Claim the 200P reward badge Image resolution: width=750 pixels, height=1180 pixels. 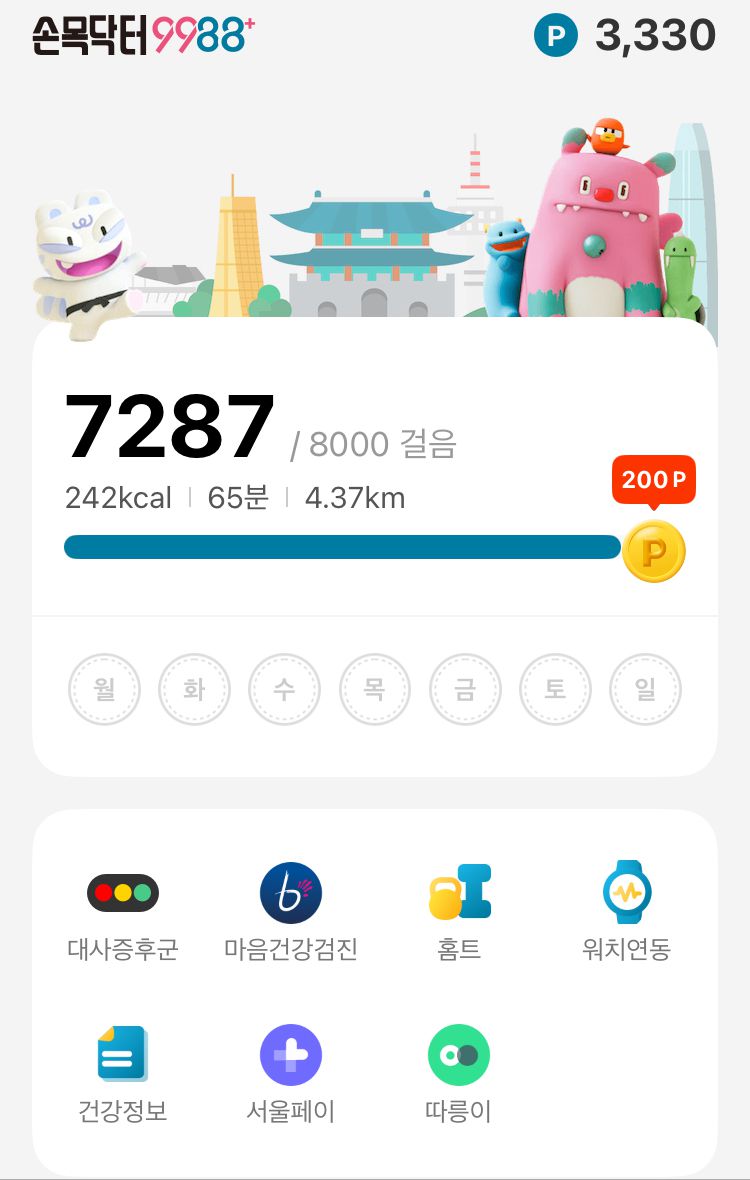[652, 480]
